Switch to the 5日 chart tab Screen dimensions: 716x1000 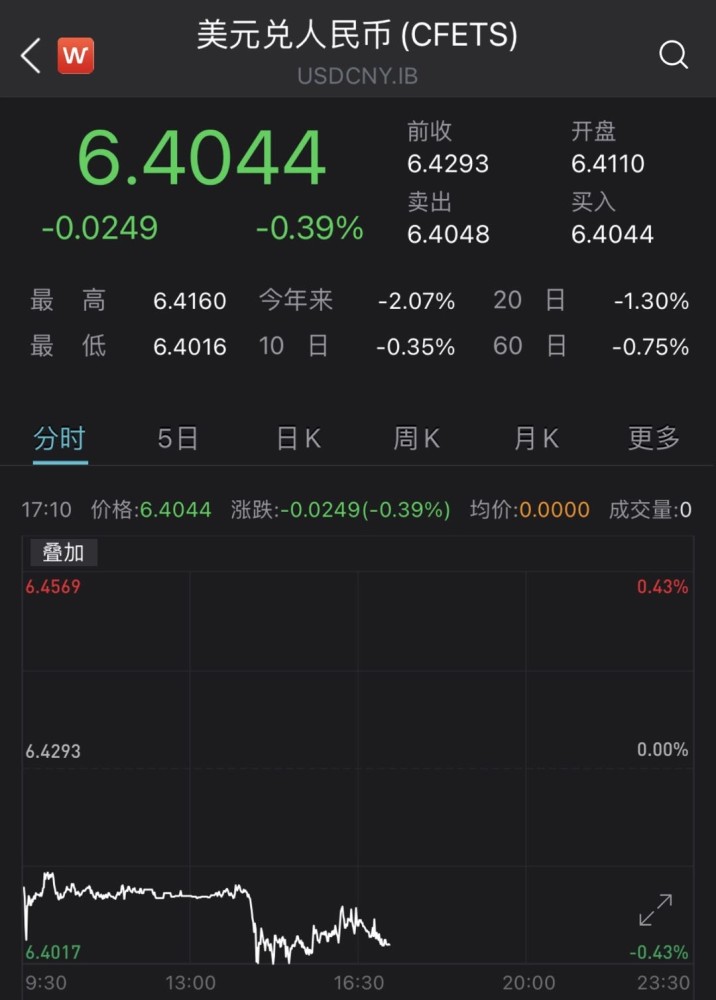(178, 438)
